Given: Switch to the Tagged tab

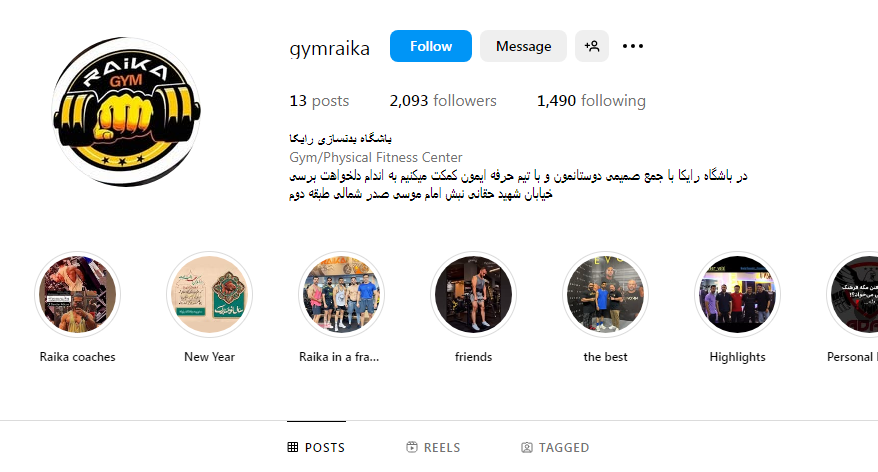Looking at the screenshot, I should [x=555, y=447].
